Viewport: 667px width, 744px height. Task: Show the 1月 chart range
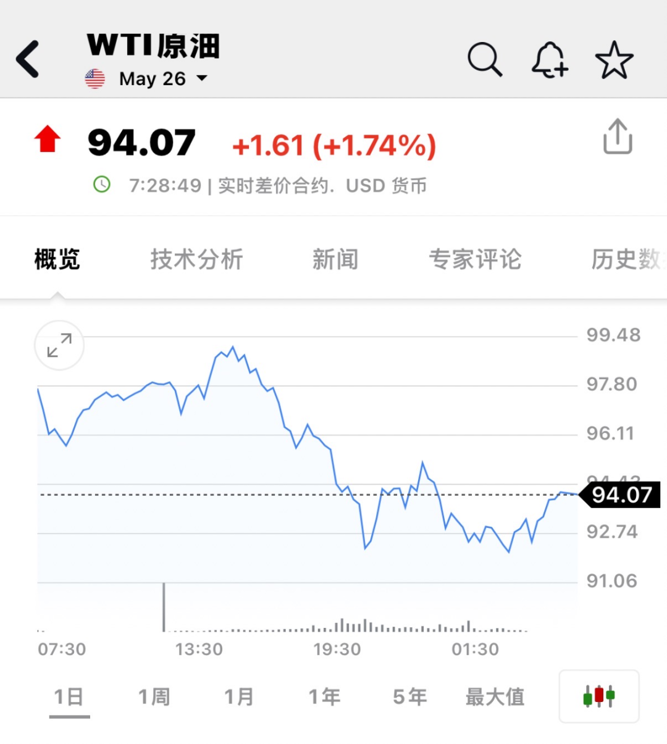(238, 697)
